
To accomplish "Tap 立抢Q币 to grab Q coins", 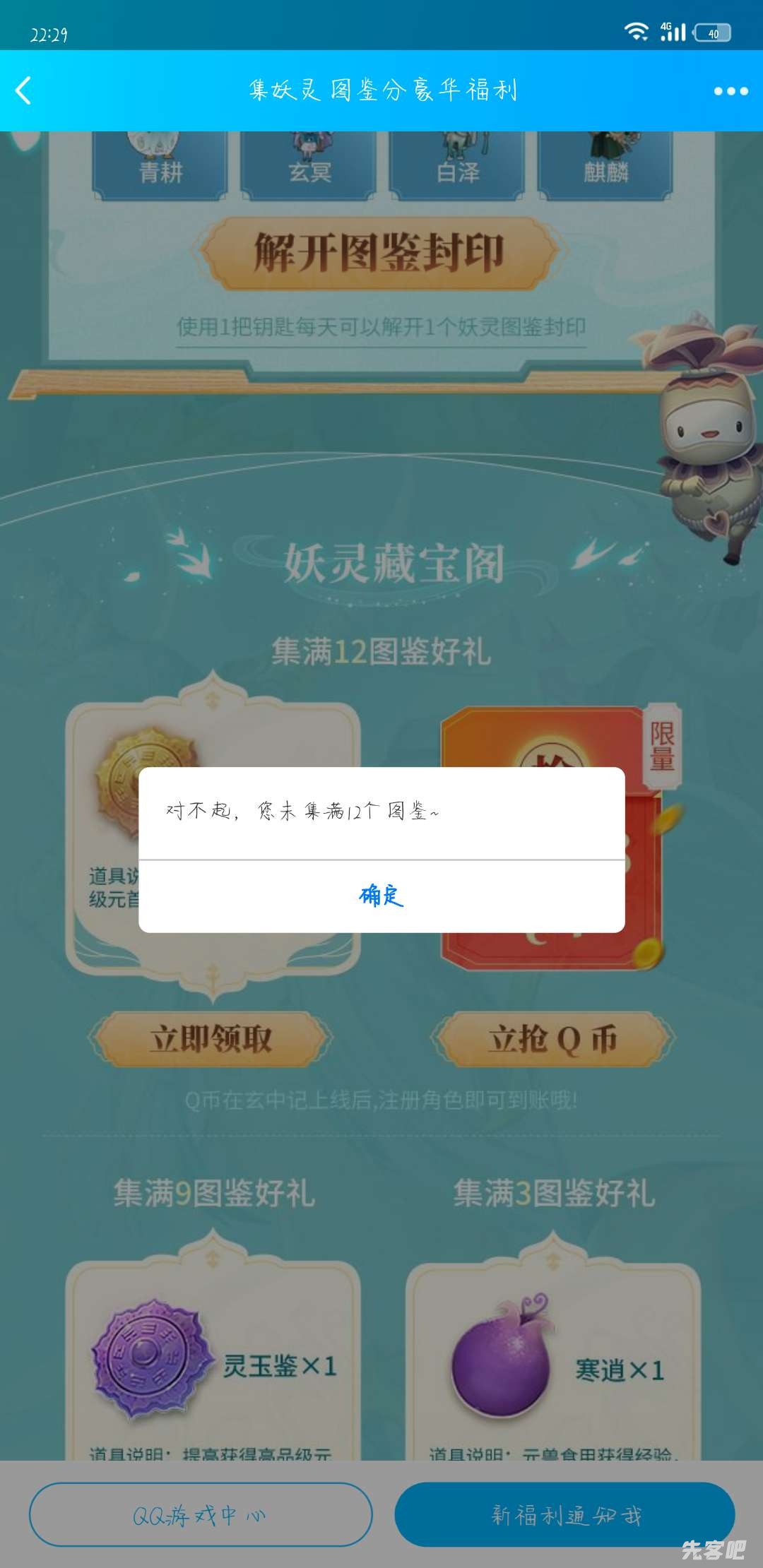I will (552, 1039).
